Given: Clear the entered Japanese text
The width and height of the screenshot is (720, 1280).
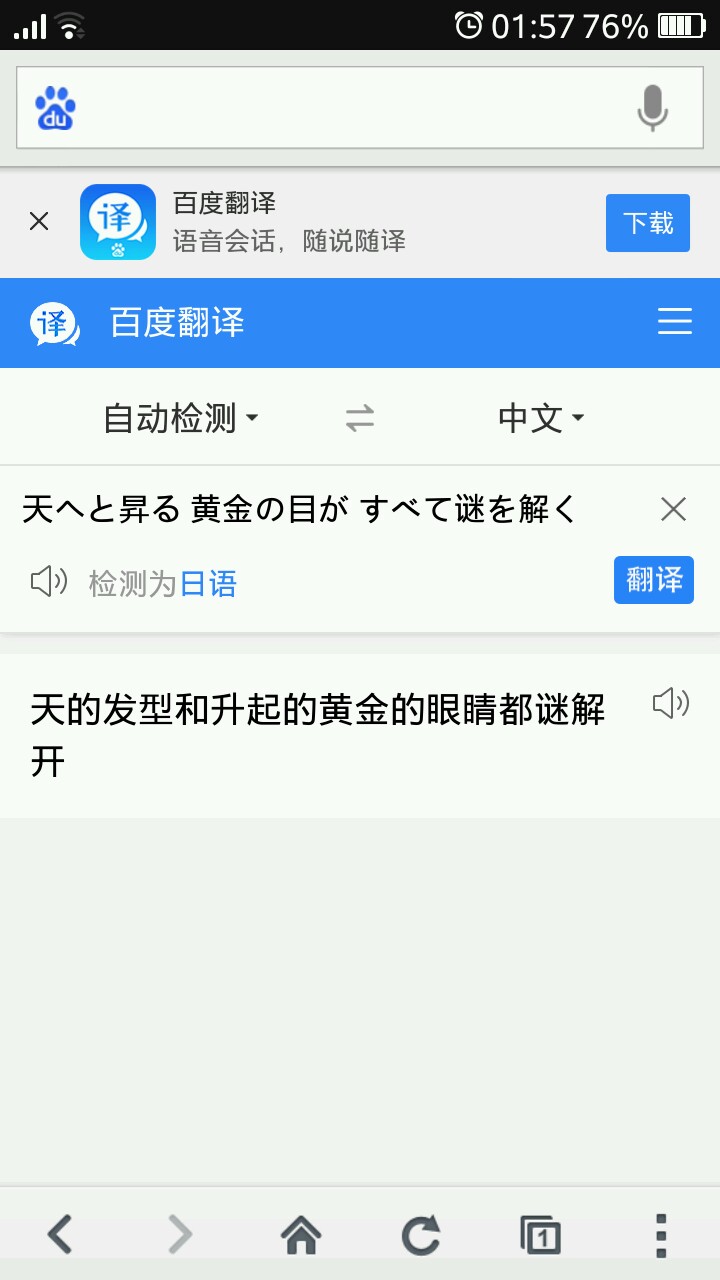Looking at the screenshot, I should tap(673, 510).
